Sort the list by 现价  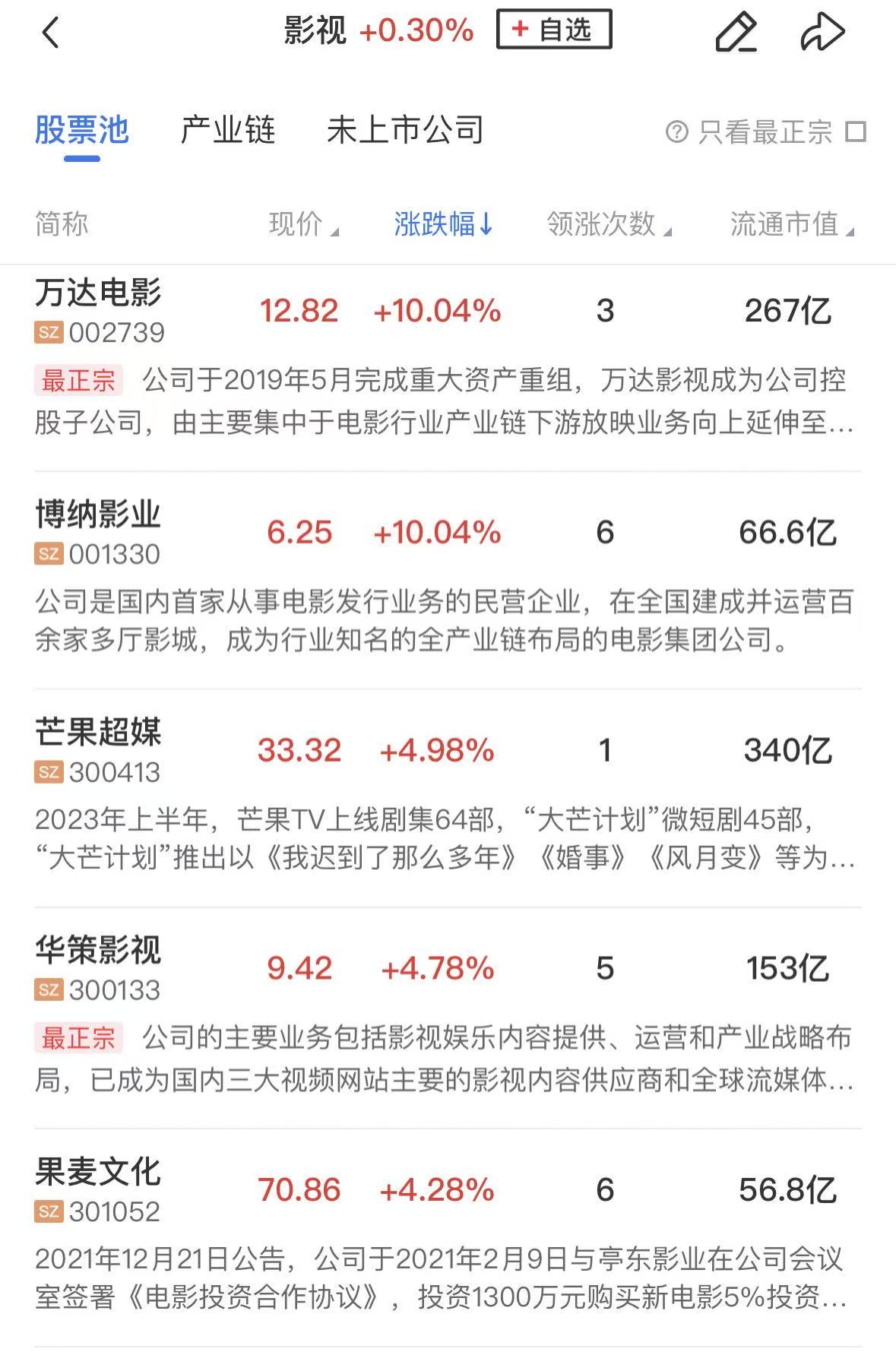coord(303,223)
